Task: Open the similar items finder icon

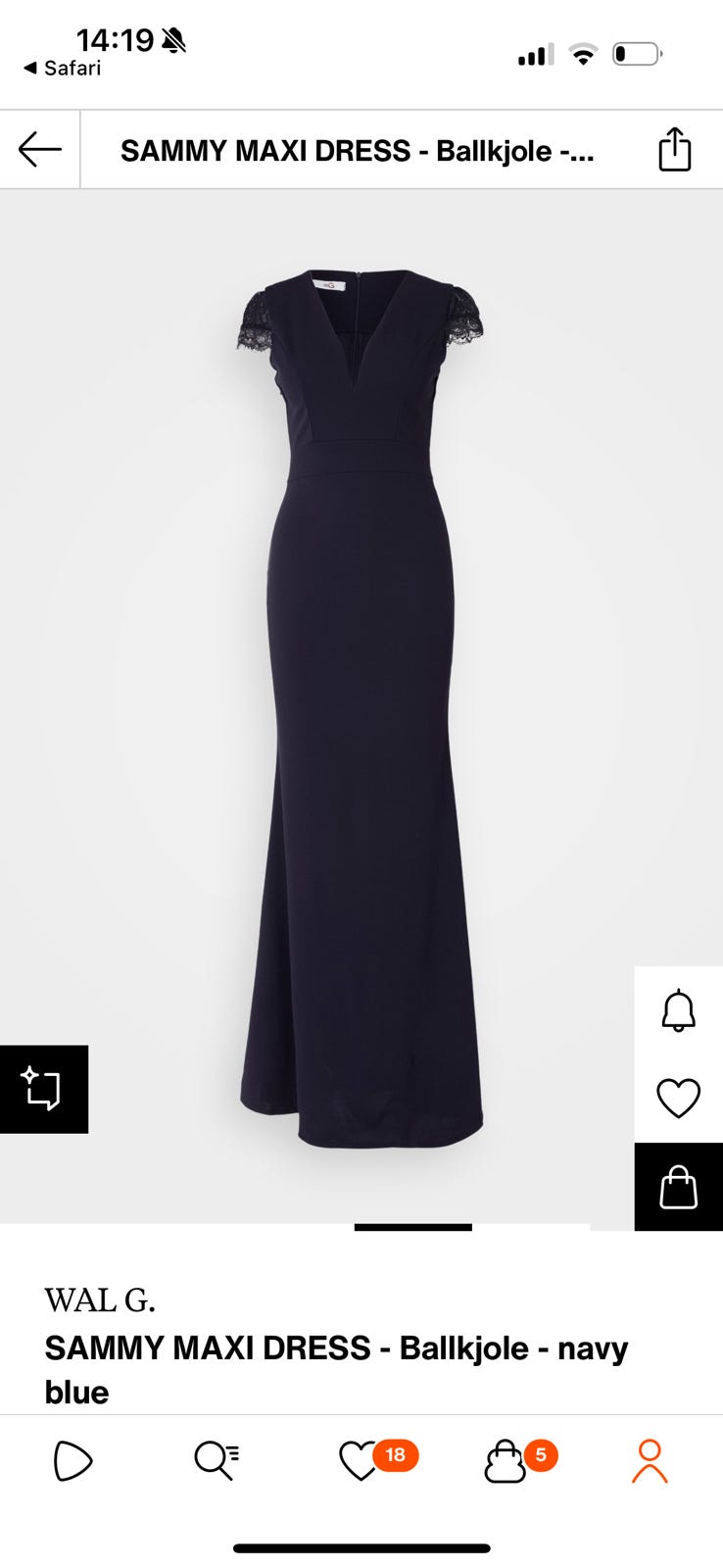Action: [x=43, y=1089]
